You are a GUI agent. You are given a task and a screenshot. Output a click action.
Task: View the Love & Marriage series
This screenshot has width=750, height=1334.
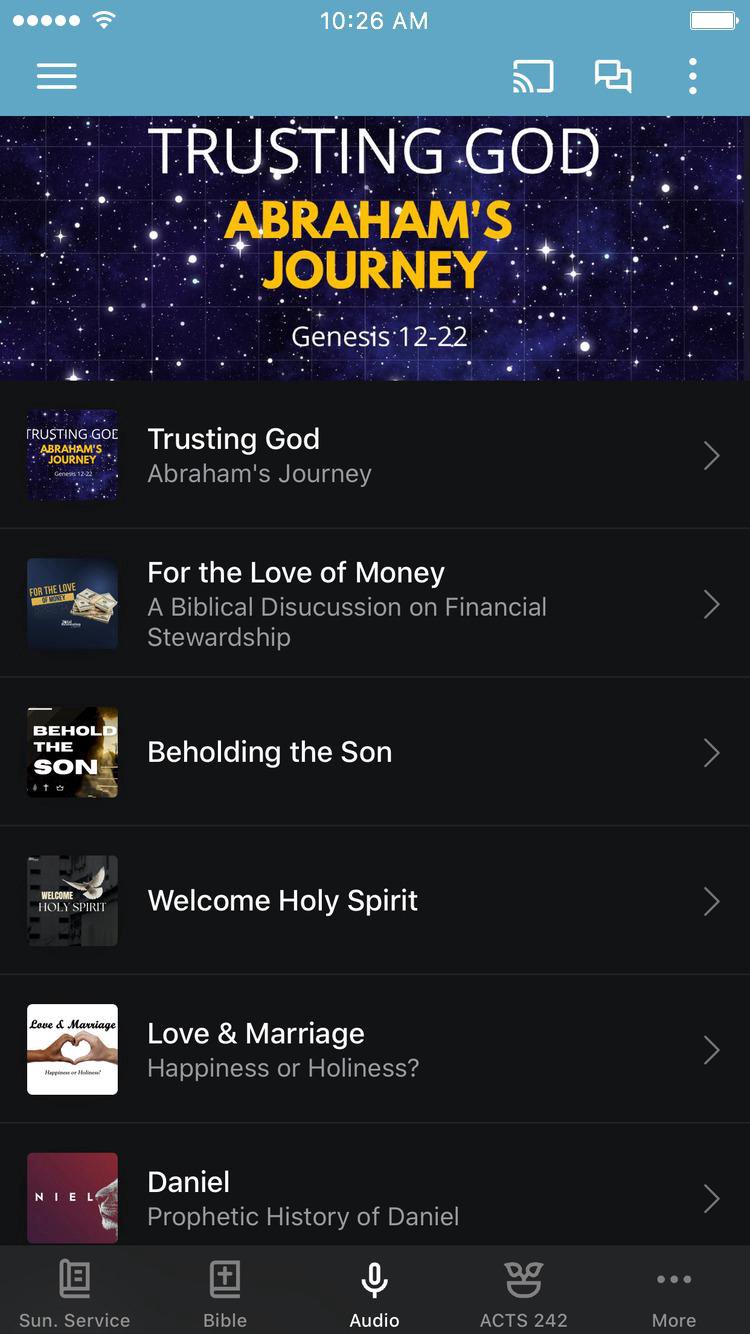[374, 1050]
